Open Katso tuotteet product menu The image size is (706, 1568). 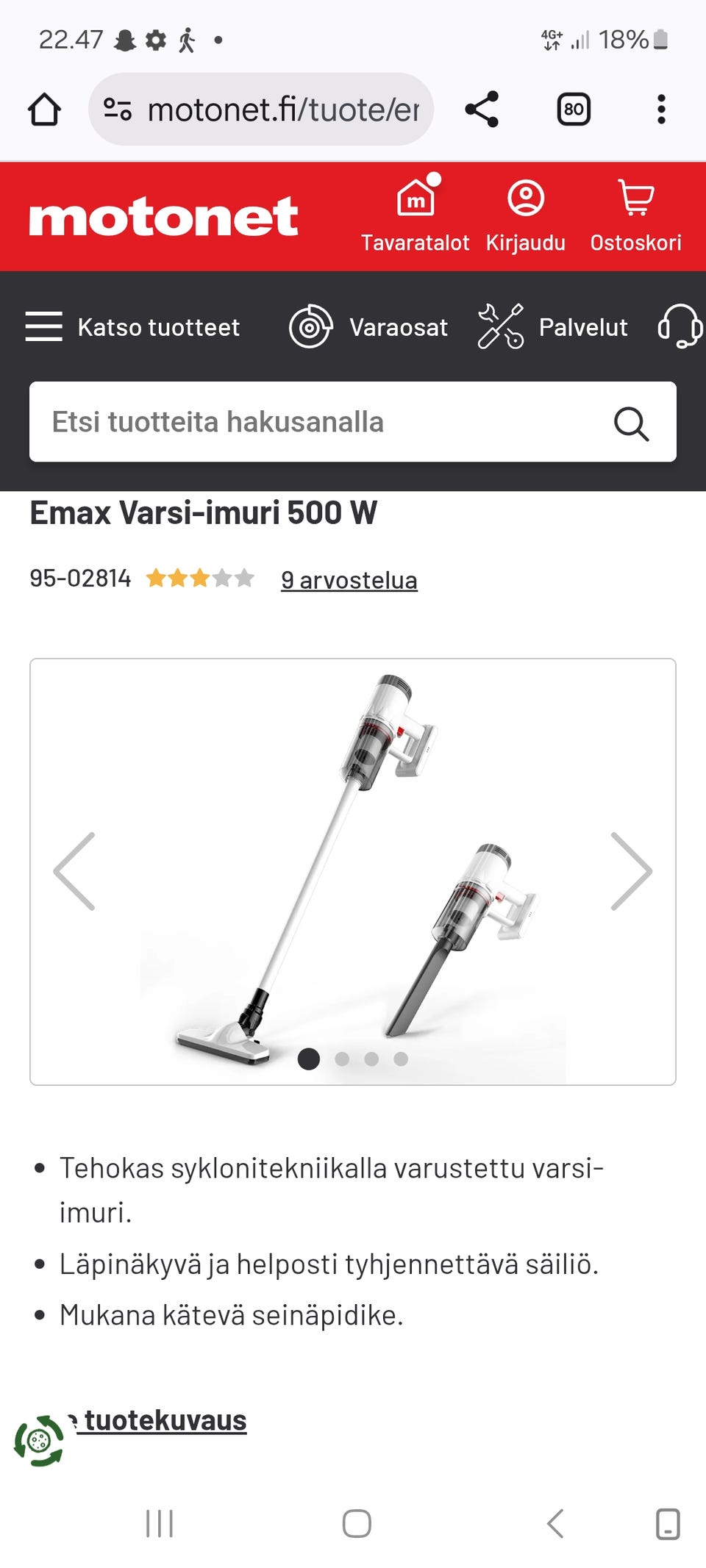pyautogui.click(x=132, y=326)
